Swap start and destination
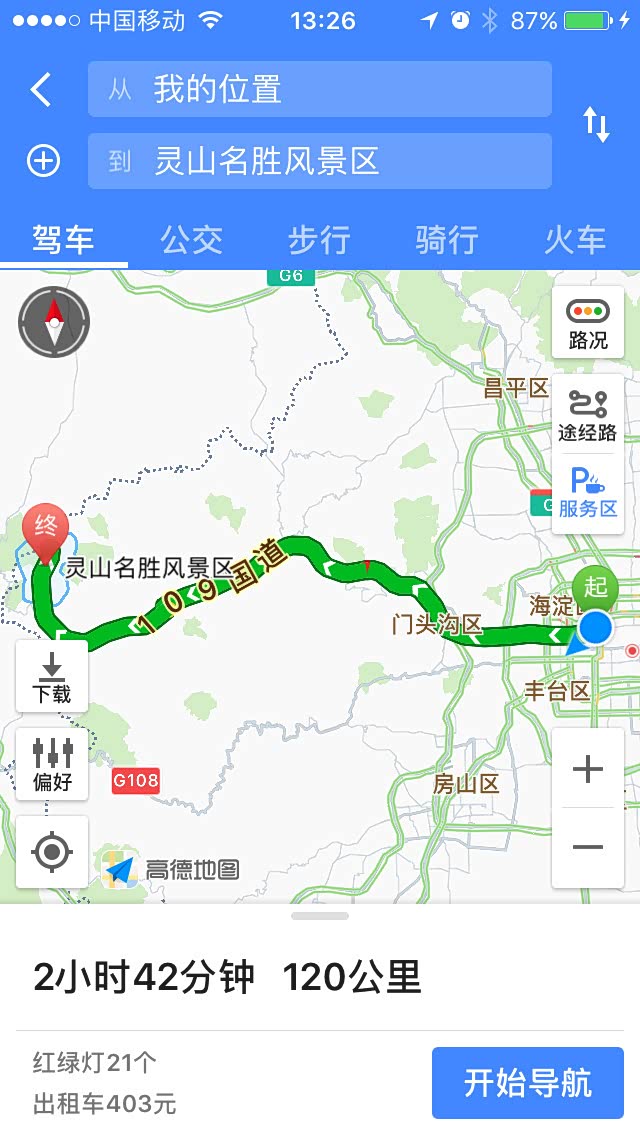This screenshot has width=640, height=1136. [x=596, y=125]
